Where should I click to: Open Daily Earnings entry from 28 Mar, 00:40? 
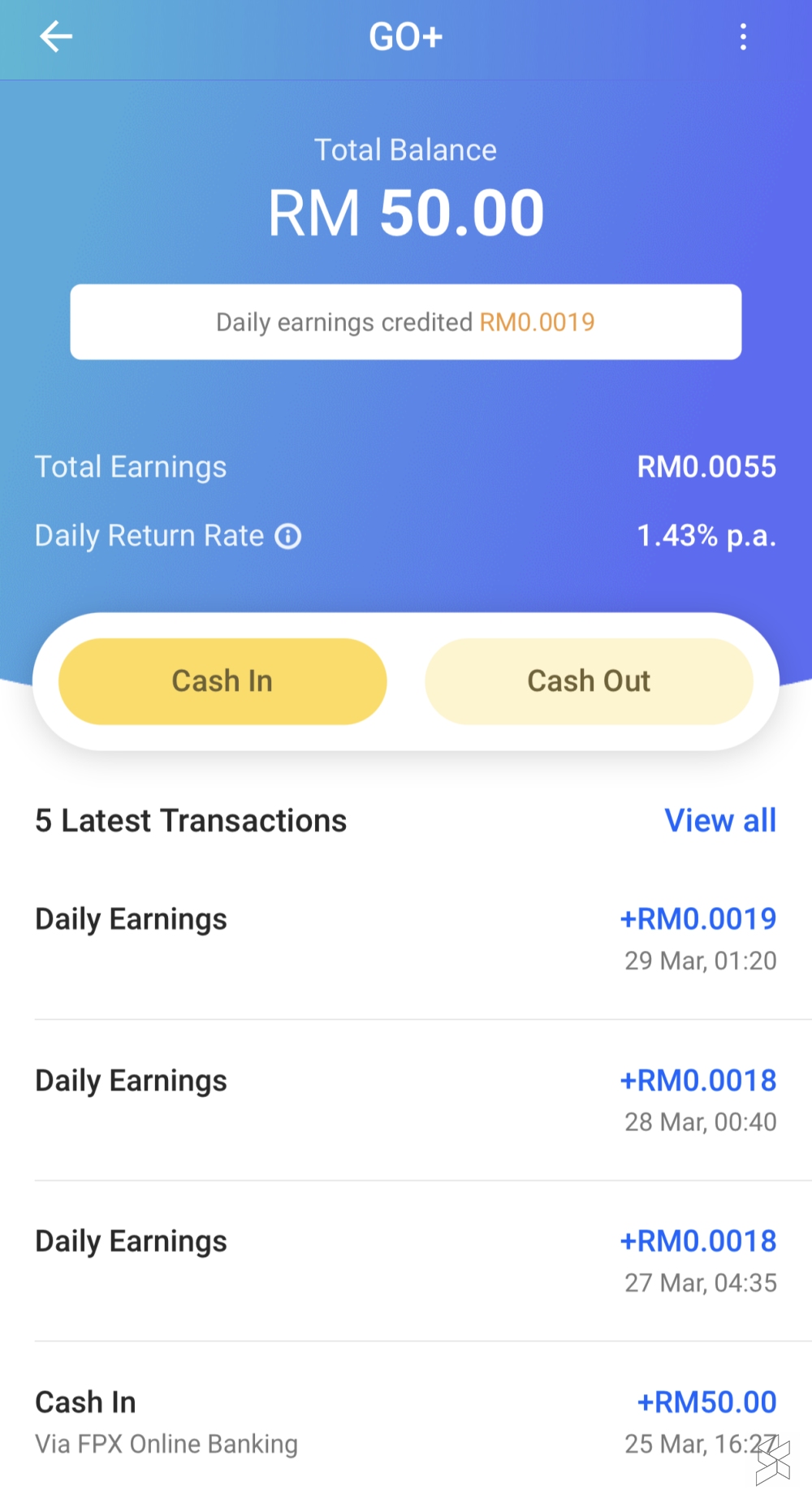(x=406, y=1099)
